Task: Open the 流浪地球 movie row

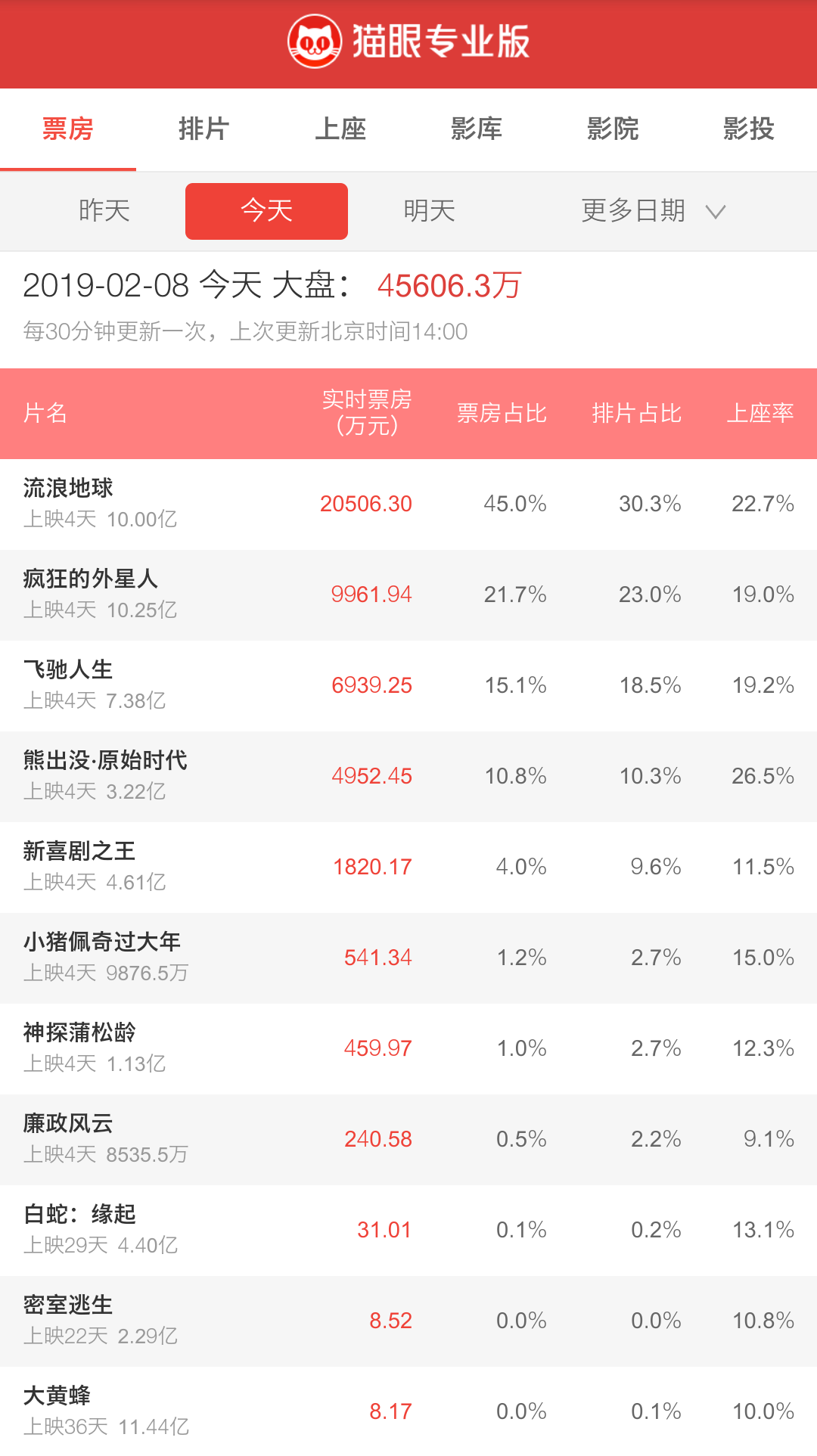Action: tap(408, 504)
